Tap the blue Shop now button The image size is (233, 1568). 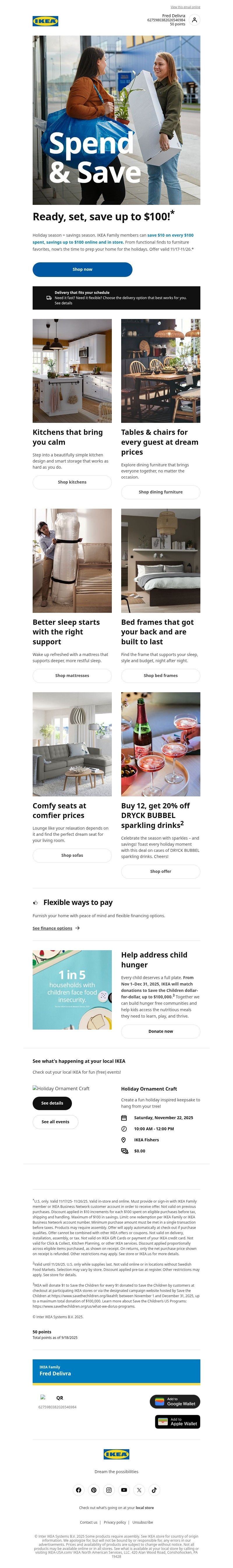pyautogui.click(x=82, y=269)
